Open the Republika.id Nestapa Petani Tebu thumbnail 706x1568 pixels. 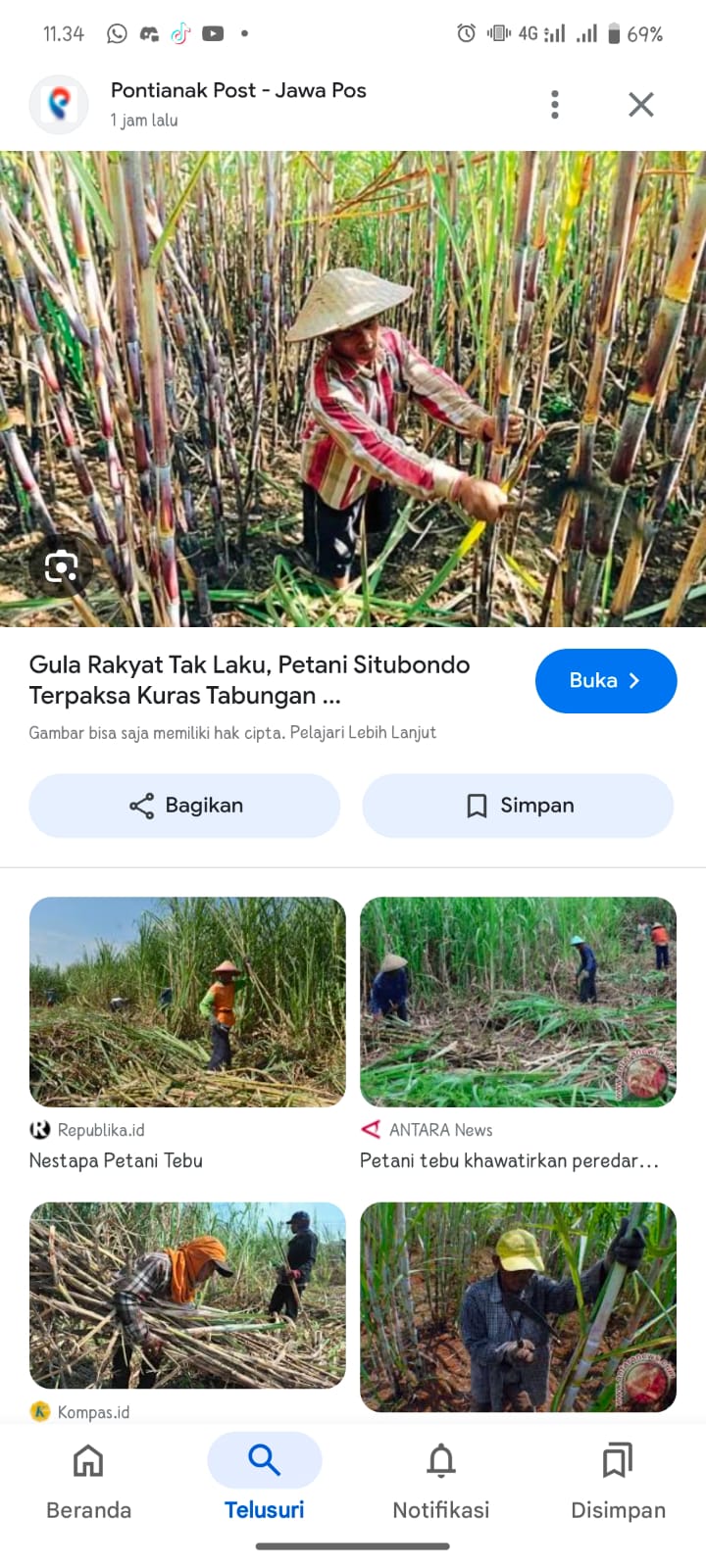(x=187, y=1002)
